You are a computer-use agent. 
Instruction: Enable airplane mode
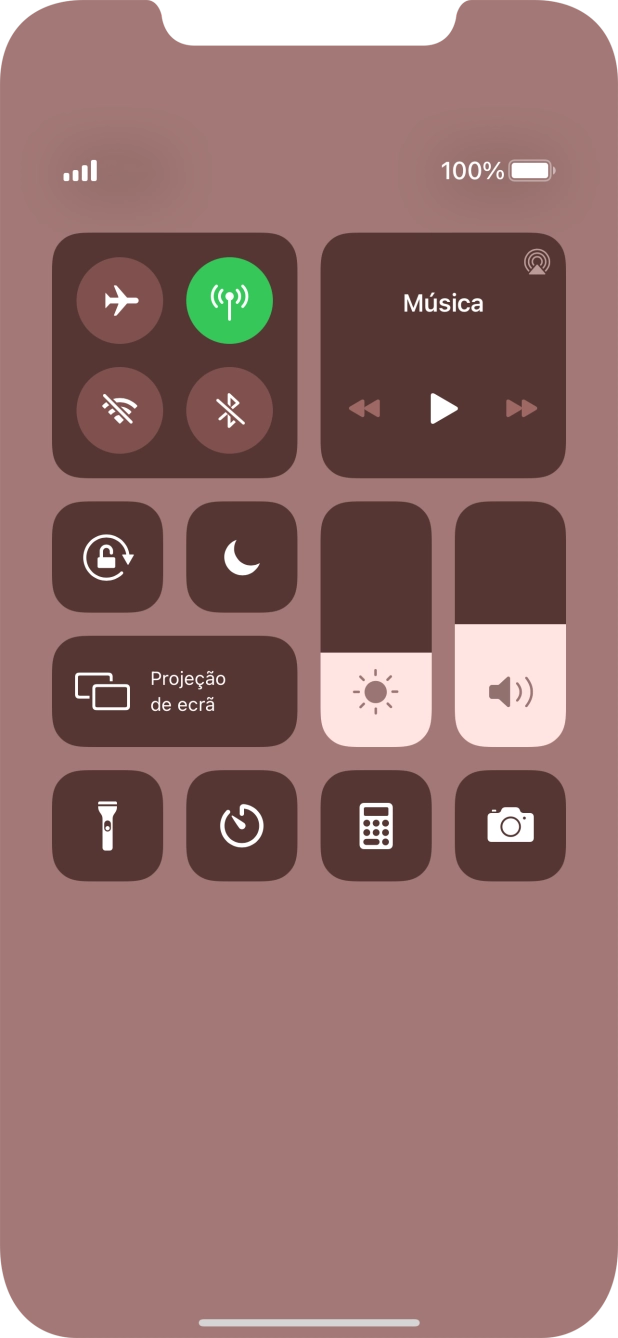click(120, 301)
